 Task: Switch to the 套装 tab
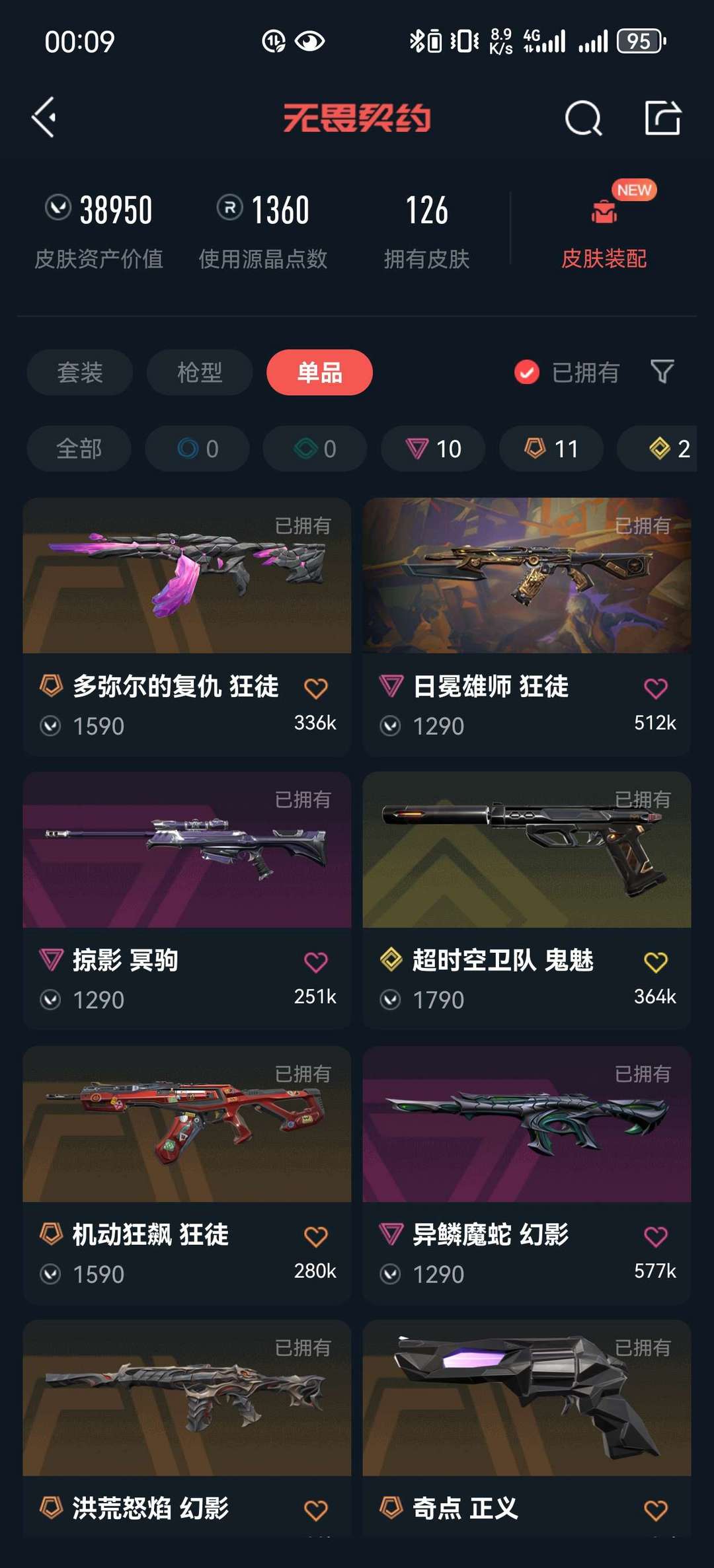click(79, 372)
